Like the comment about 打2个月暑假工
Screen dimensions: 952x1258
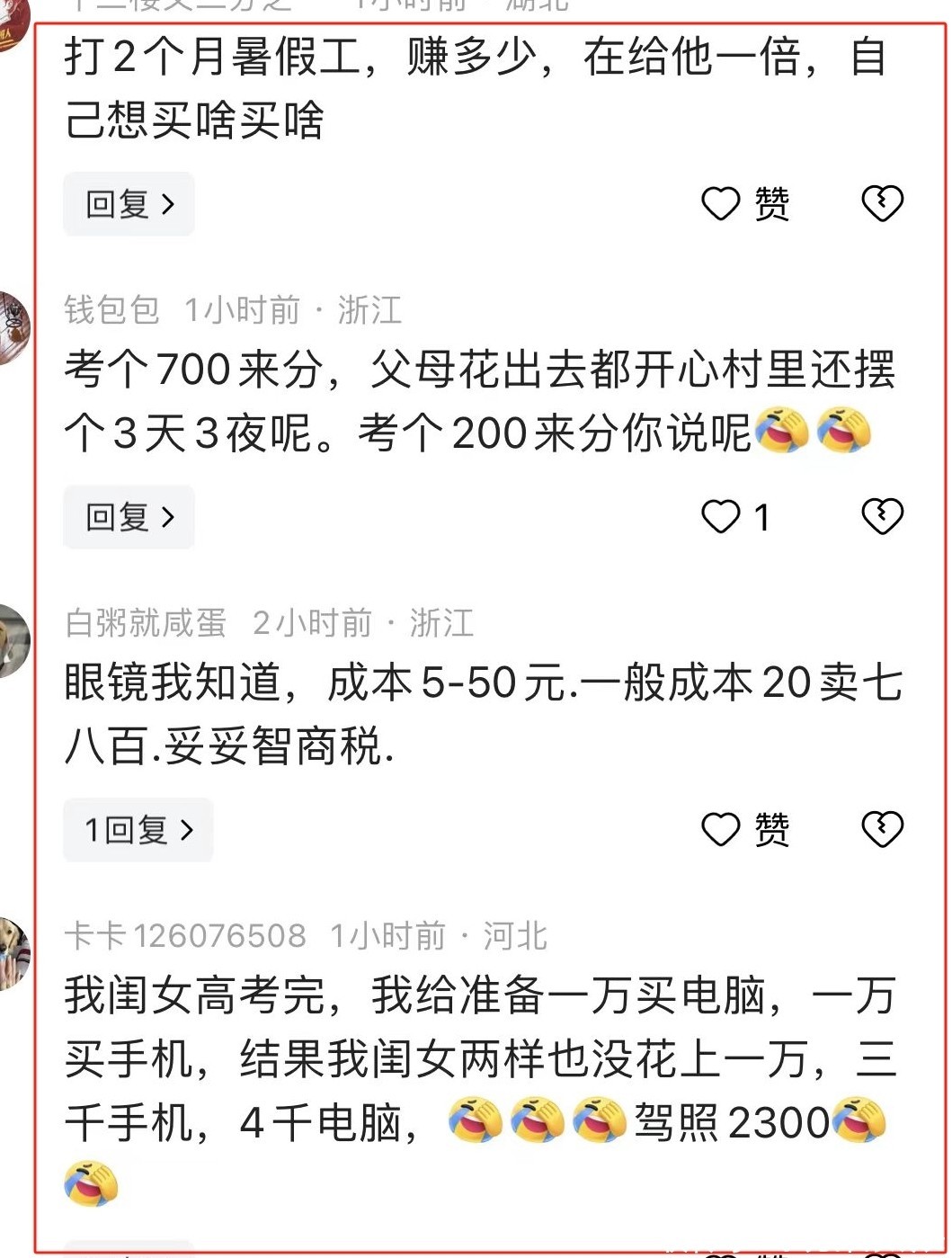pos(721,204)
